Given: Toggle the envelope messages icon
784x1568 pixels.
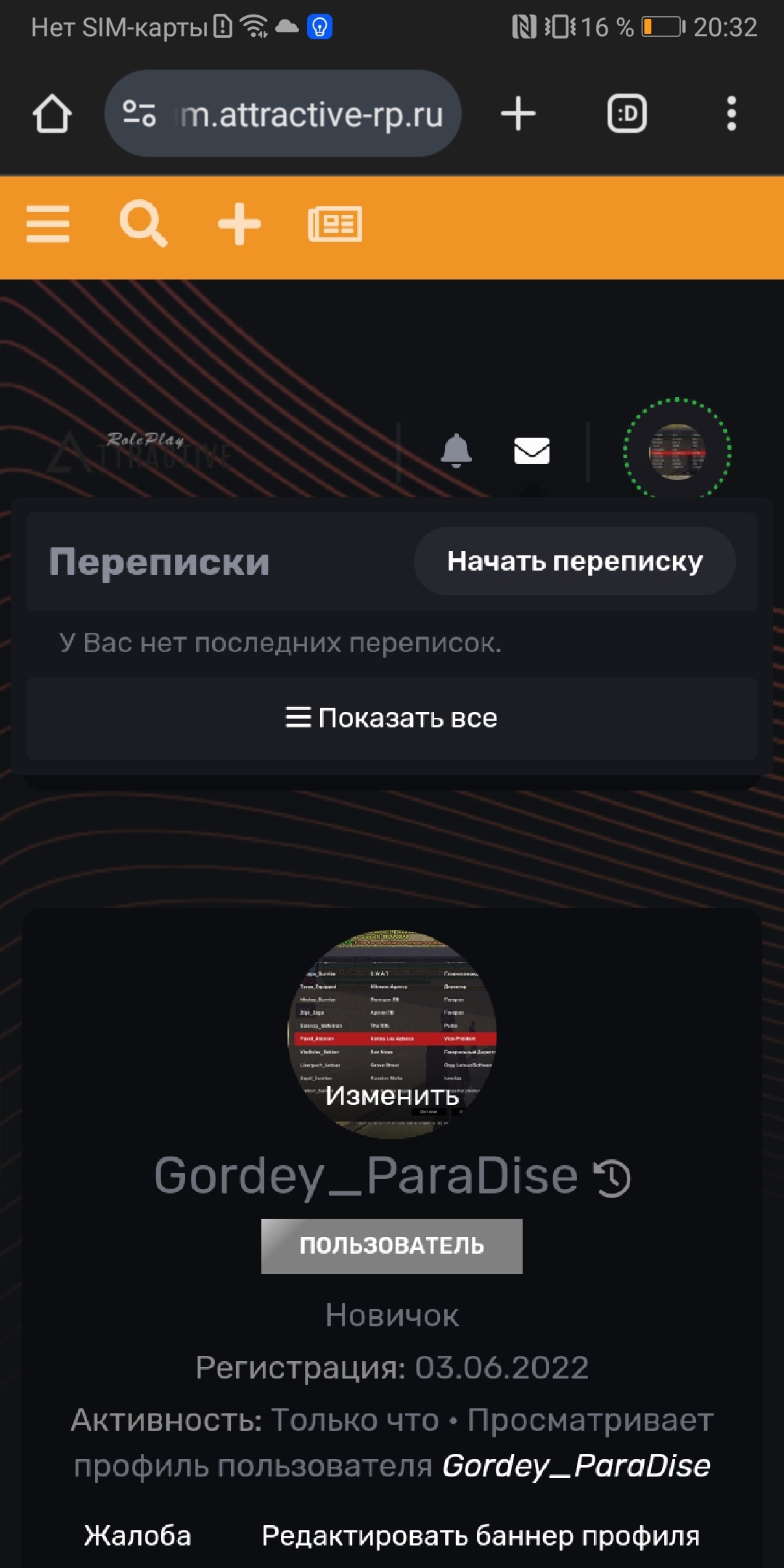Looking at the screenshot, I should tap(531, 451).
